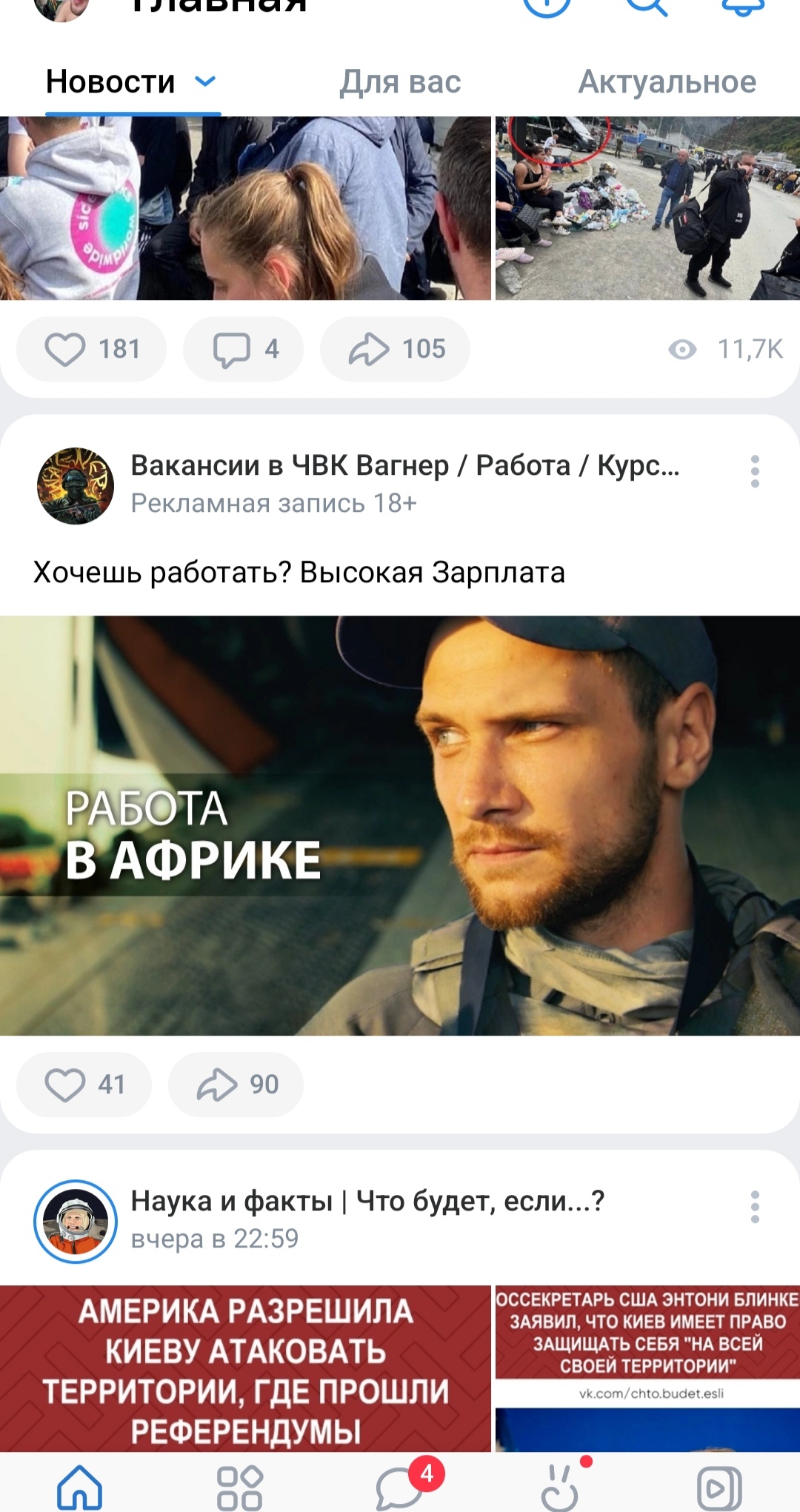Open messages with 4 unread
The width and height of the screenshot is (800, 1512).
click(x=400, y=1487)
